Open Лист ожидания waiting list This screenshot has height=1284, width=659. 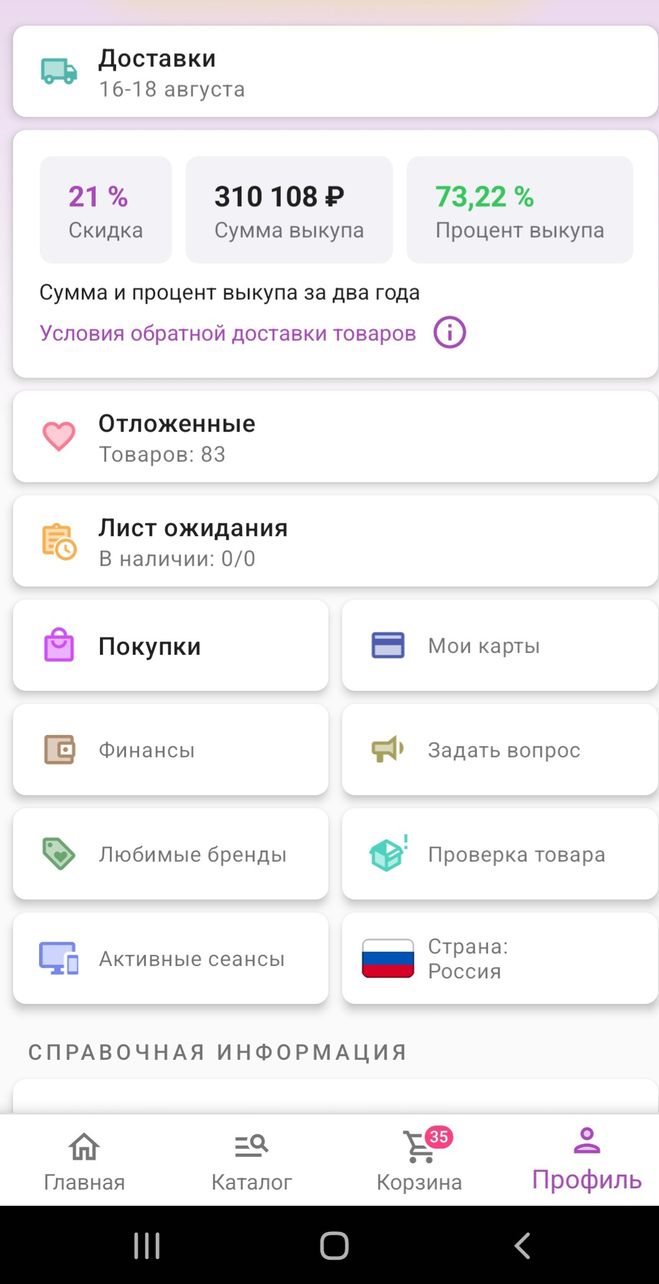click(335, 541)
